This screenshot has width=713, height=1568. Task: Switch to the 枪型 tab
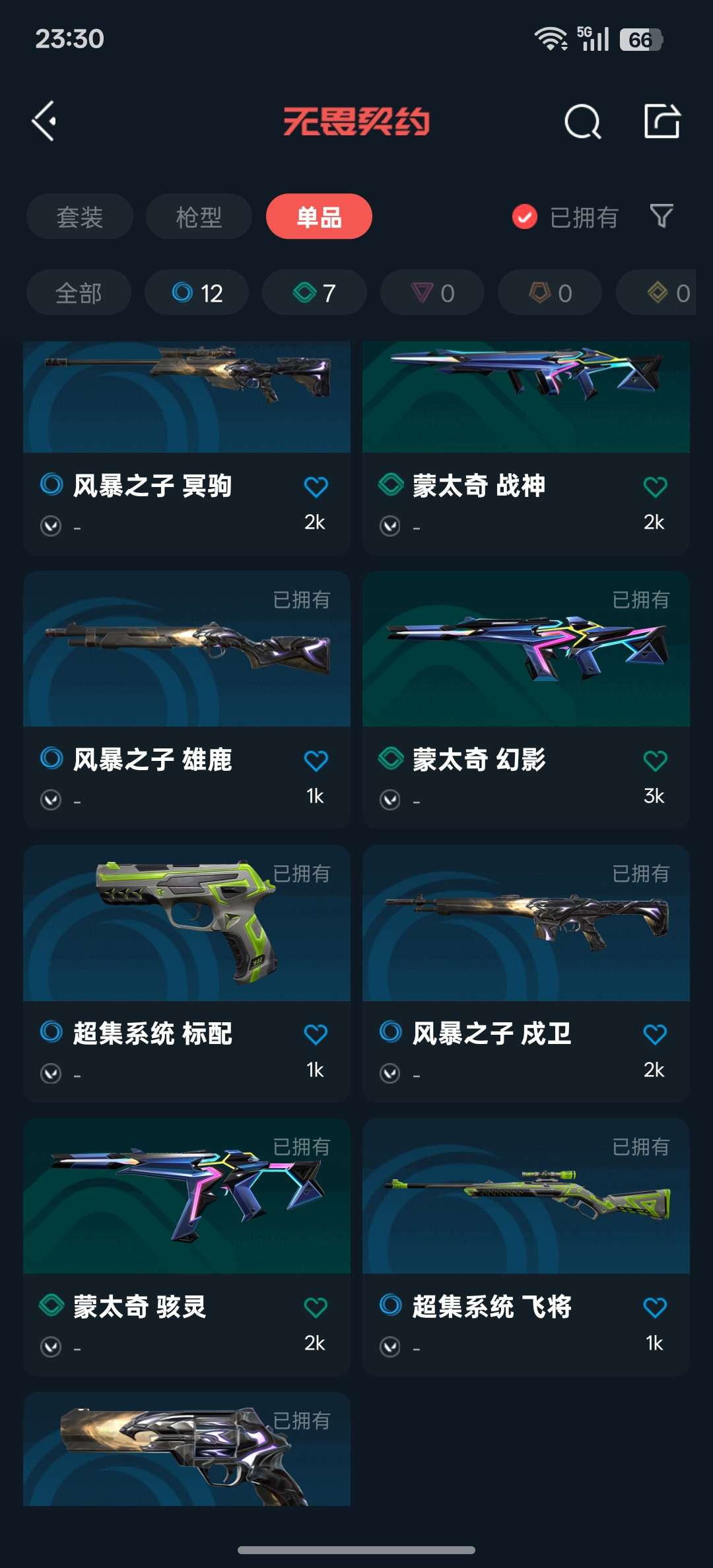coord(199,216)
